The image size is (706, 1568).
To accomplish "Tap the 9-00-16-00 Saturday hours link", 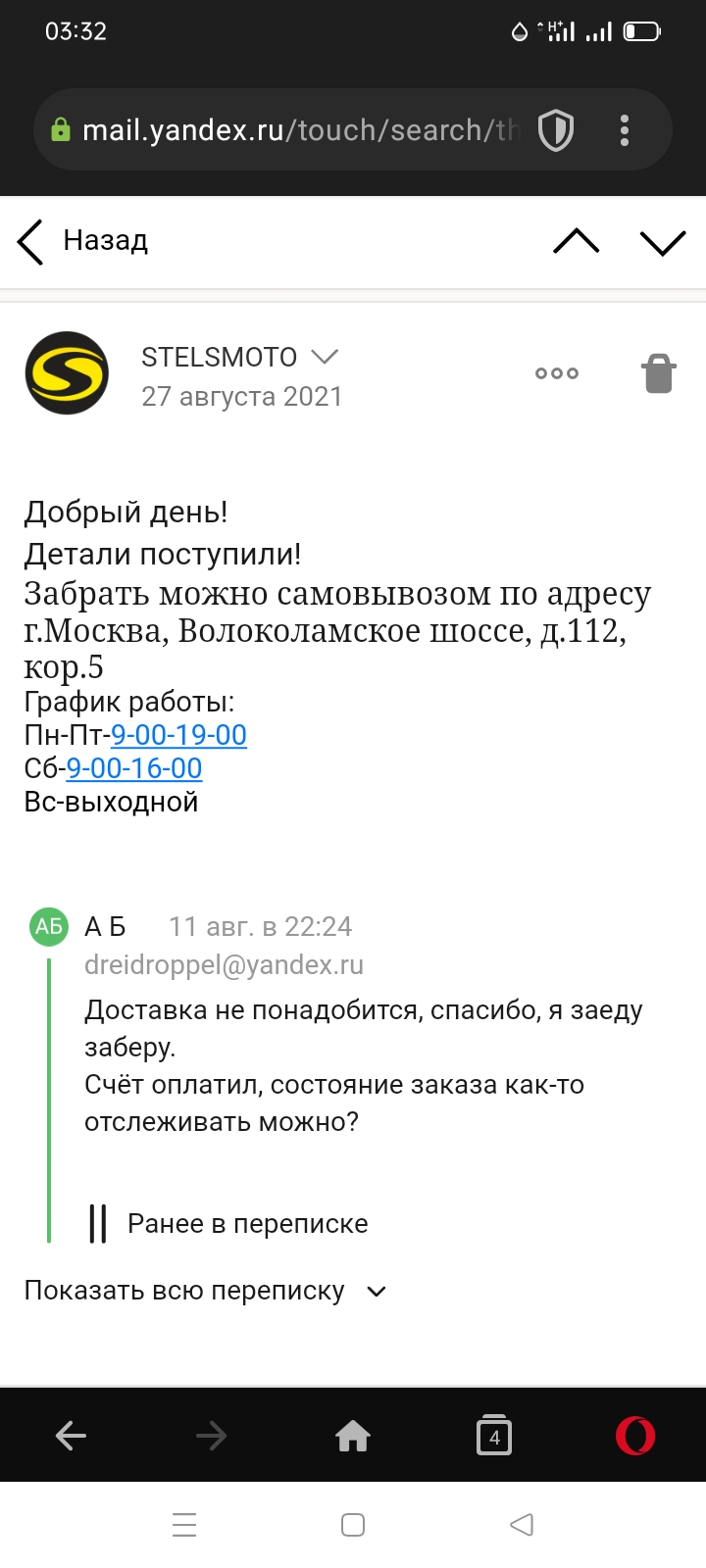I will pos(134,768).
